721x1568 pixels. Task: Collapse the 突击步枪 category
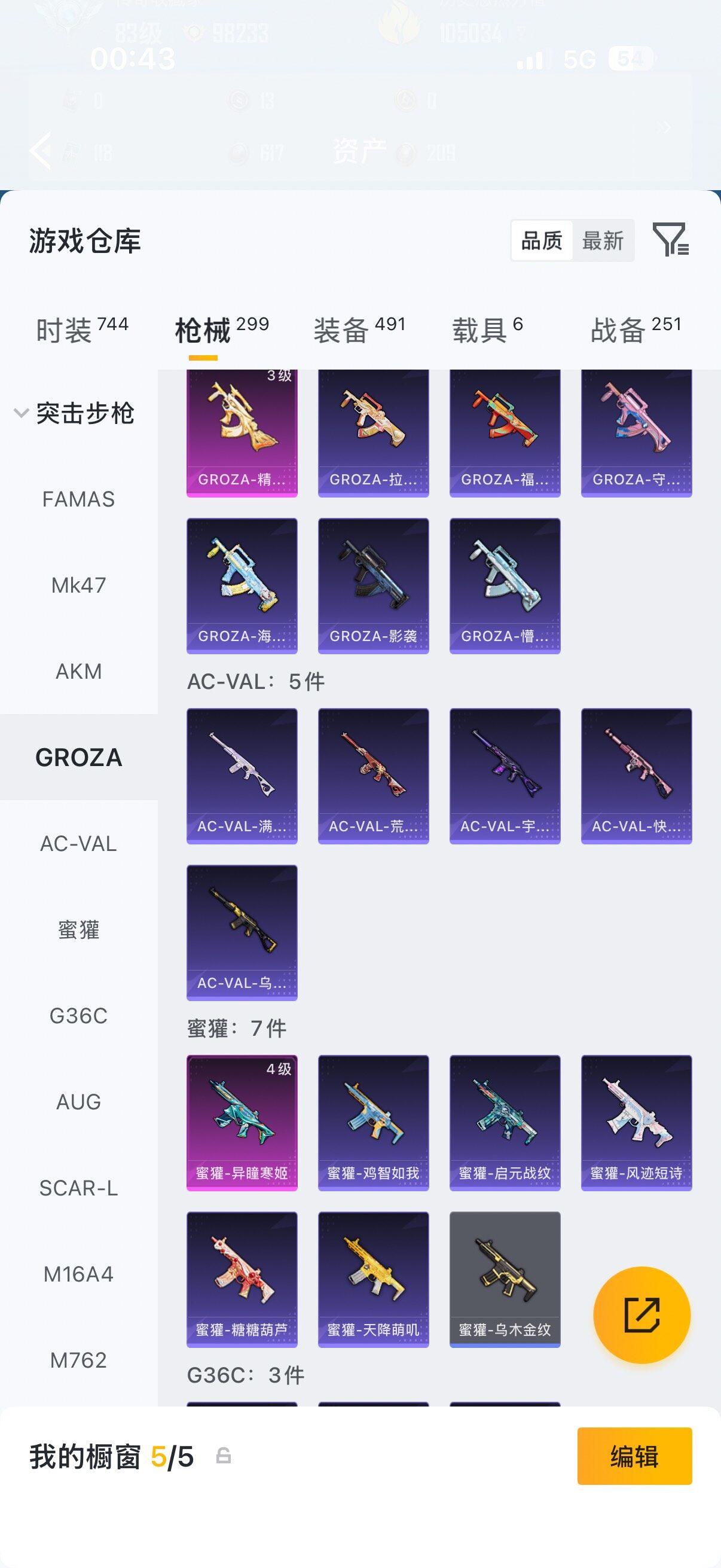click(x=74, y=413)
